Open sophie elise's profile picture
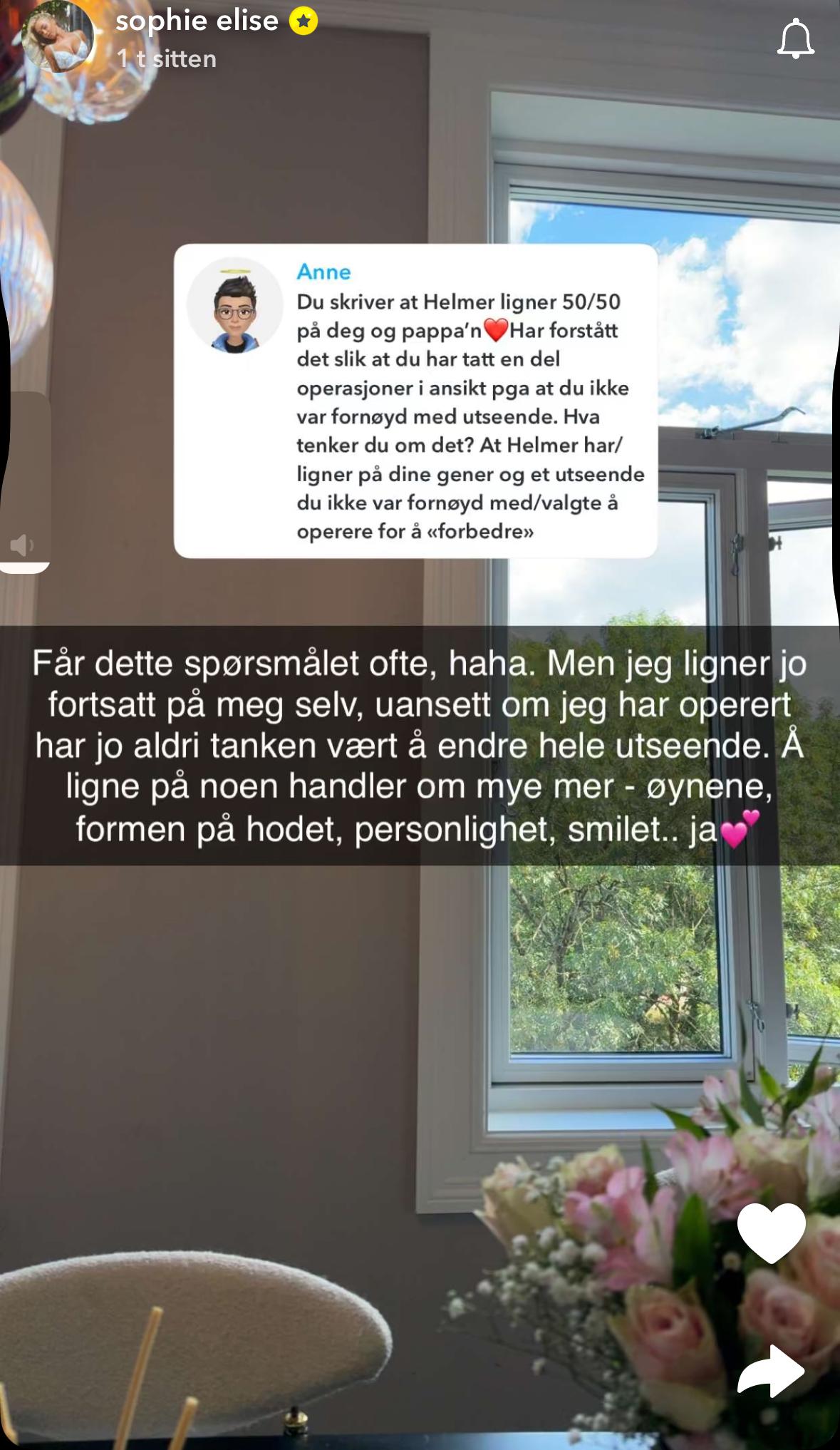The width and height of the screenshot is (840, 1450). click(58, 37)
